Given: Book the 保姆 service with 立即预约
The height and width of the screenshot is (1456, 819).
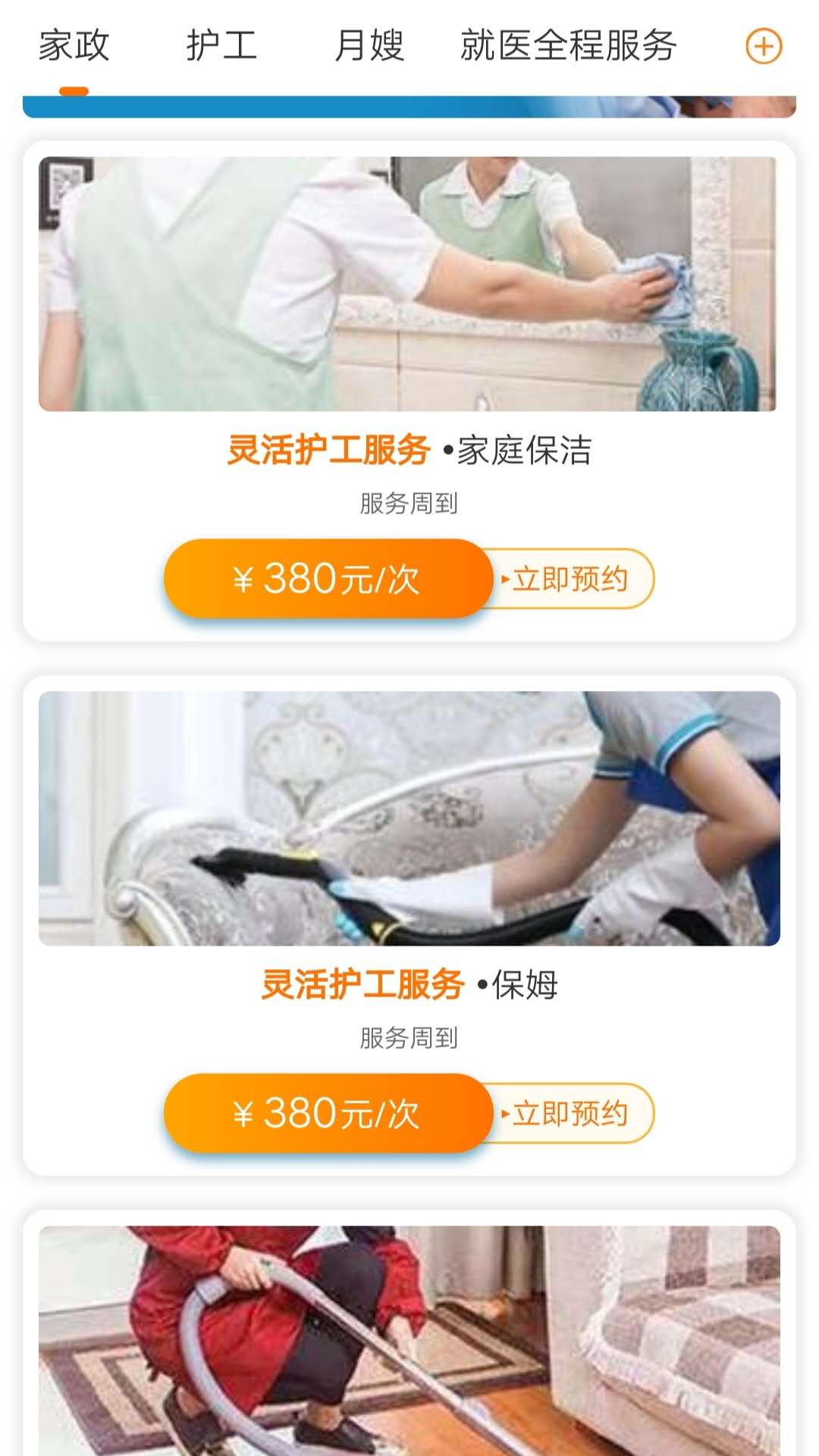Looking at the screenshot, I should tap(570, 1114).
